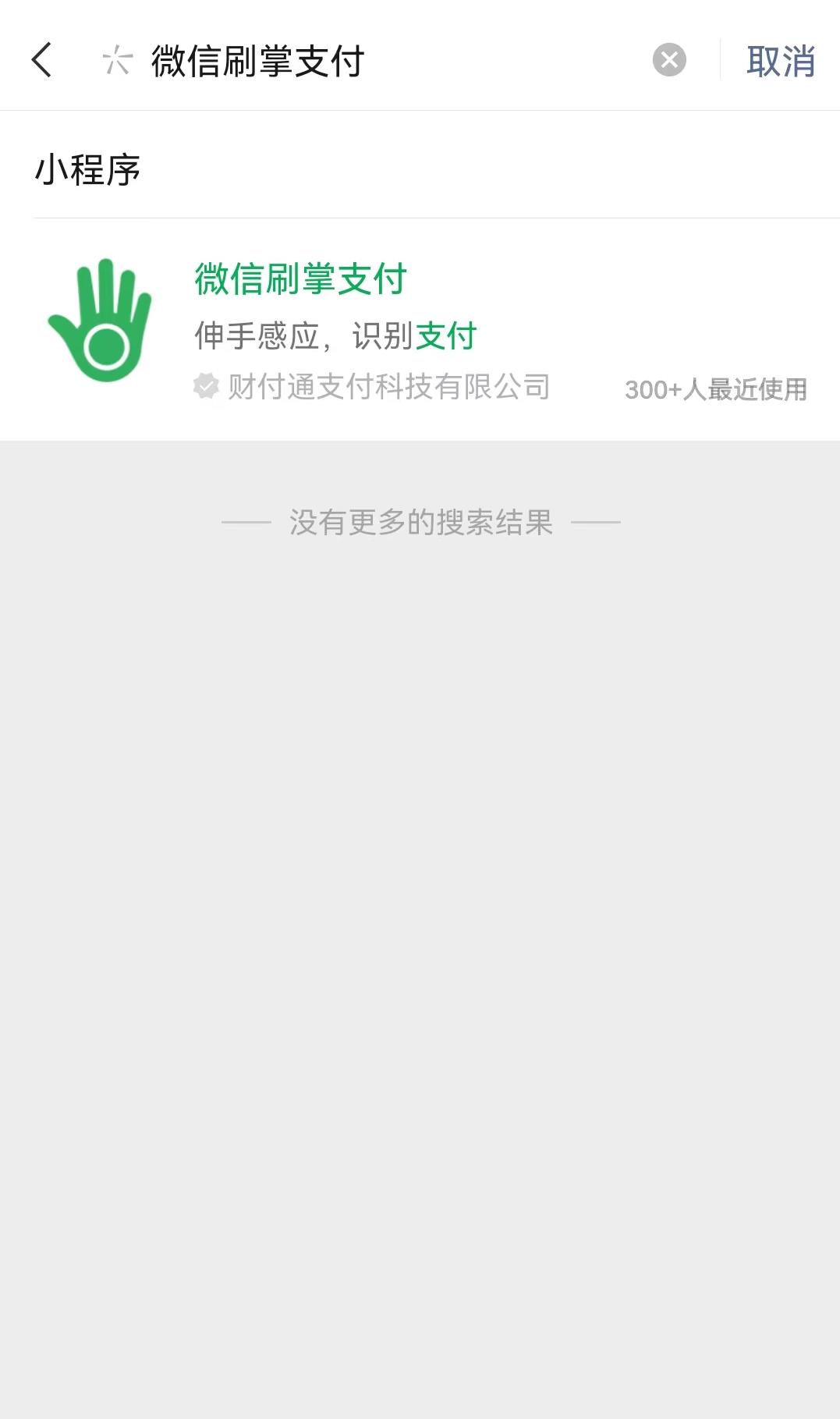Edit the 微信刷掌支付 search field
Viewport: 840px width, 1419px height.
[390, 61]
